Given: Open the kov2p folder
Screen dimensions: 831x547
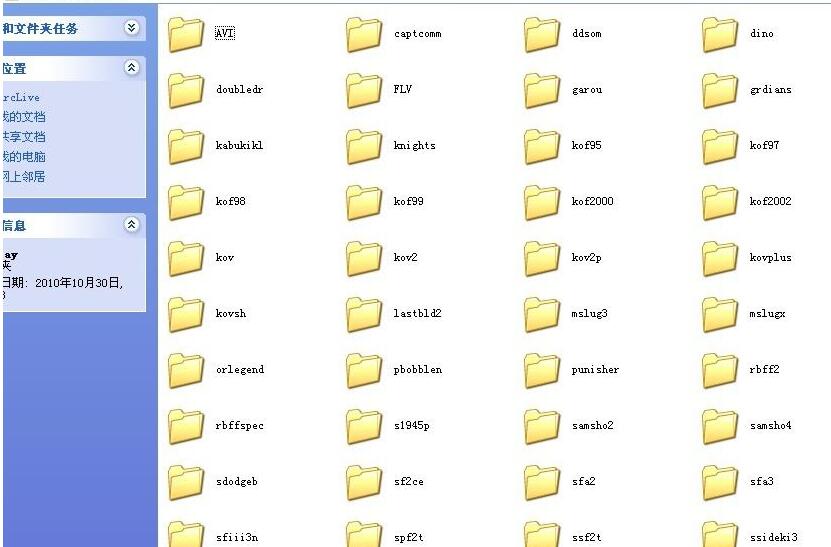Looking at the screenshot, I should (543, 258).
